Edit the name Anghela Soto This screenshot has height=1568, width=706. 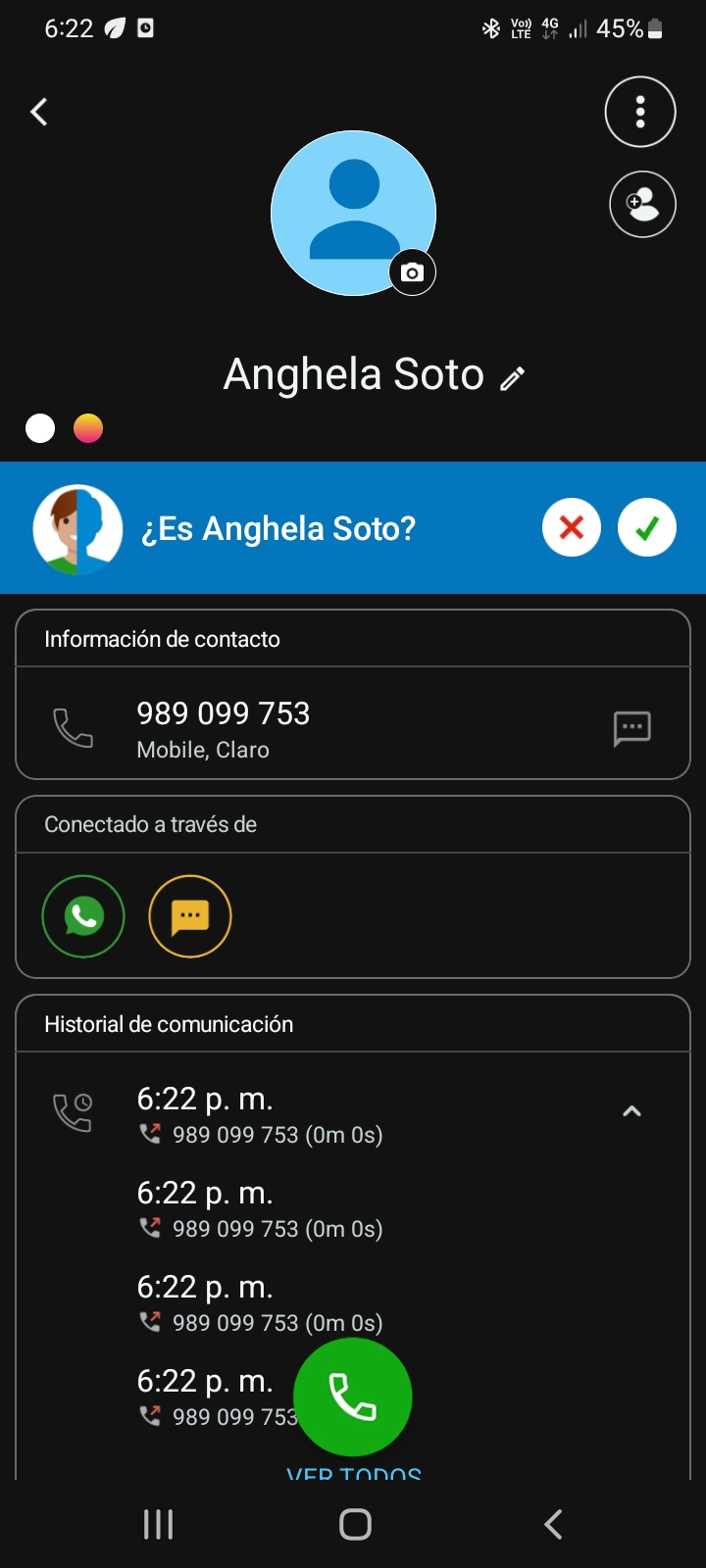point(513,378)
